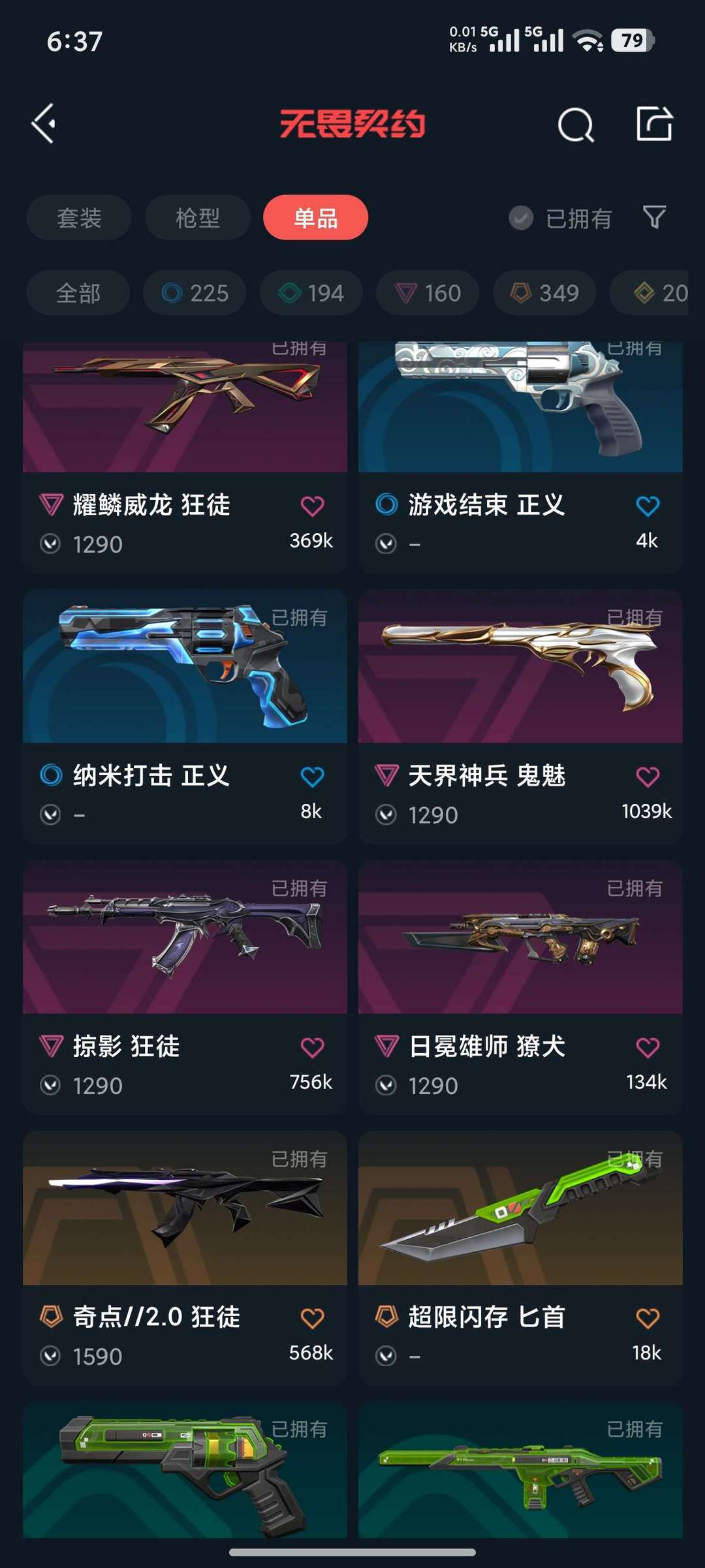
Task: Filter by the blue 225 tier chip
Action: coord(195,293)
